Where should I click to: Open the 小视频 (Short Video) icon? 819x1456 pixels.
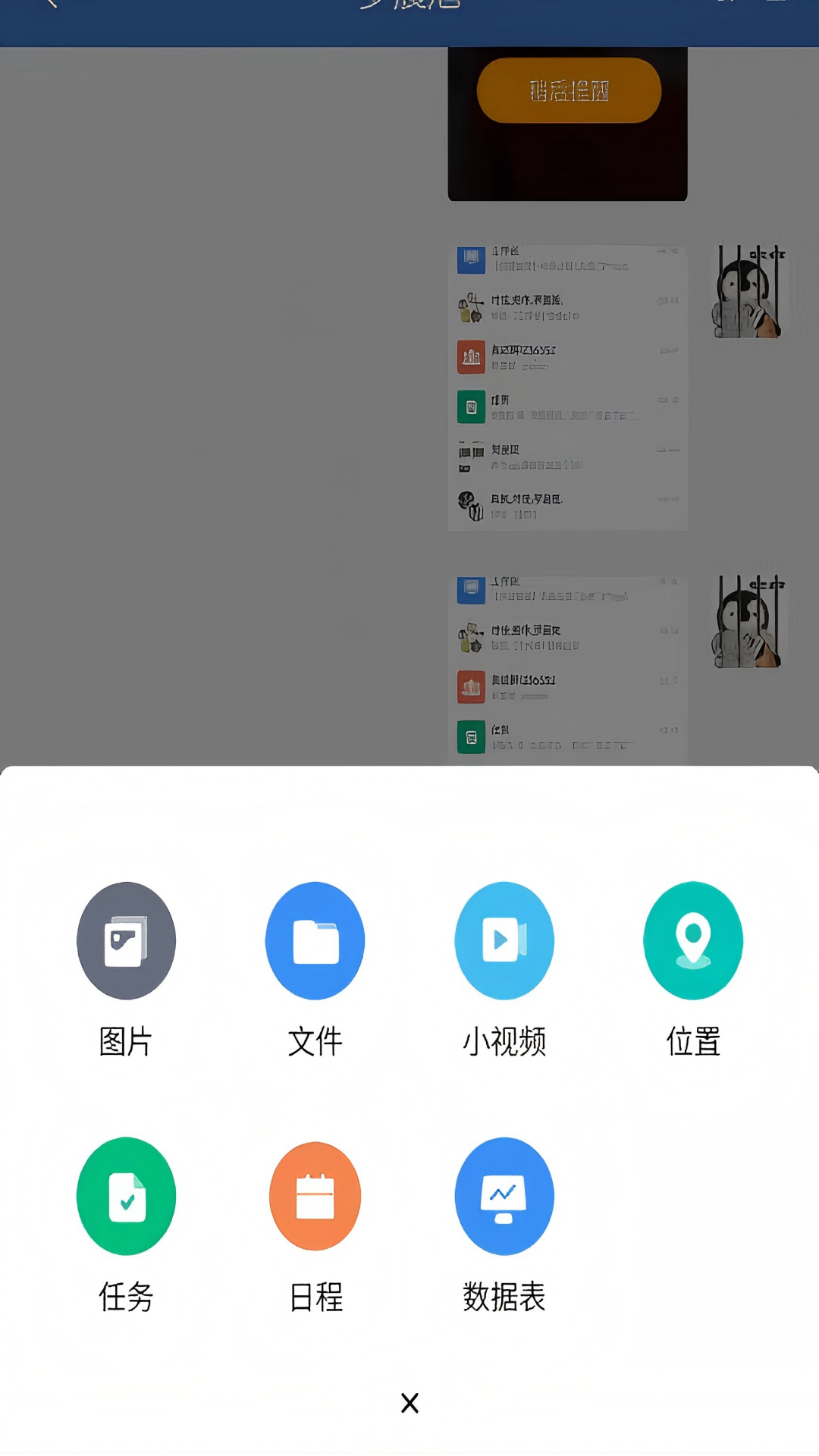coord(504,940)
